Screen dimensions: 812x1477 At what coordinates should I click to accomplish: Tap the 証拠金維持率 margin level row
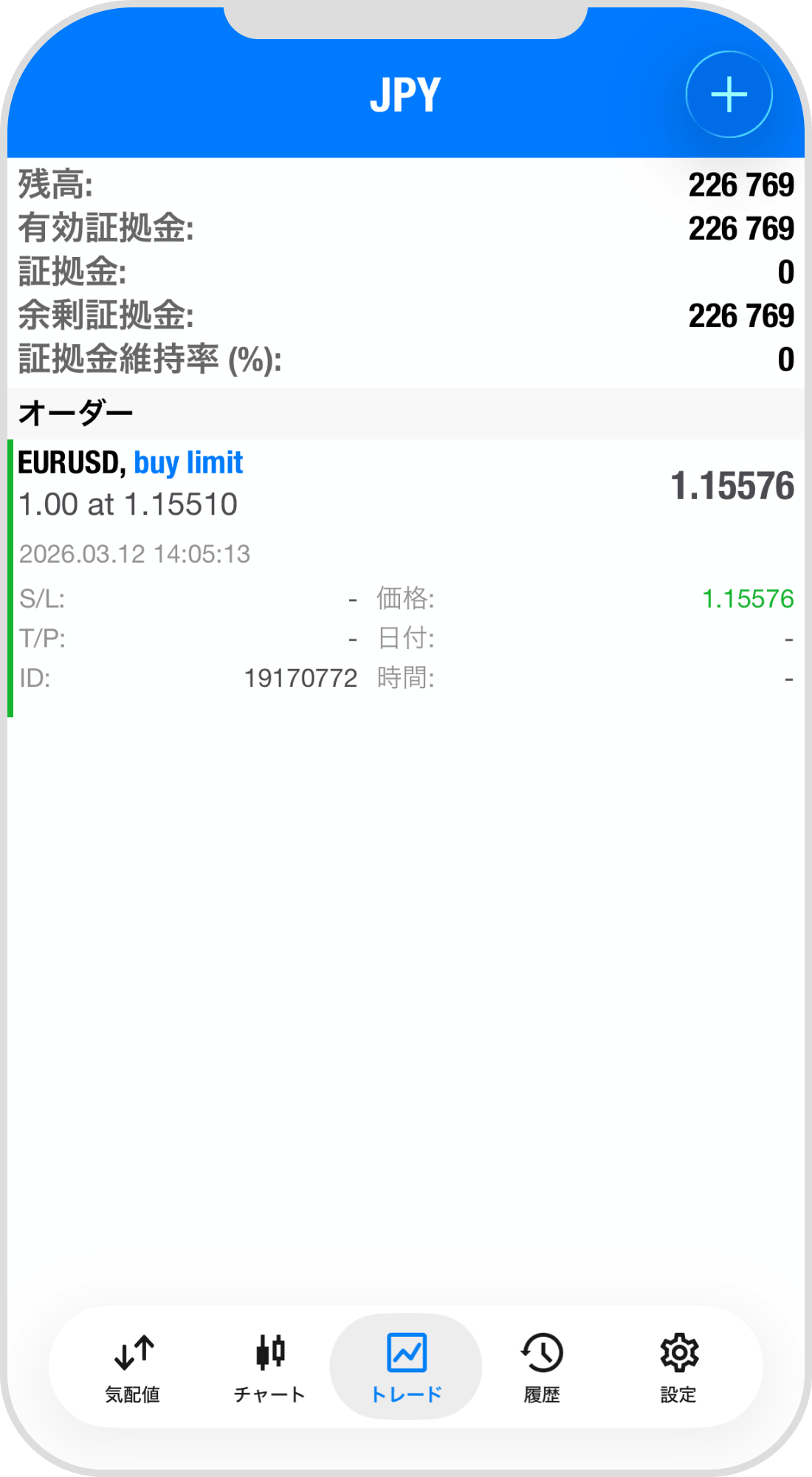point(406,360)
